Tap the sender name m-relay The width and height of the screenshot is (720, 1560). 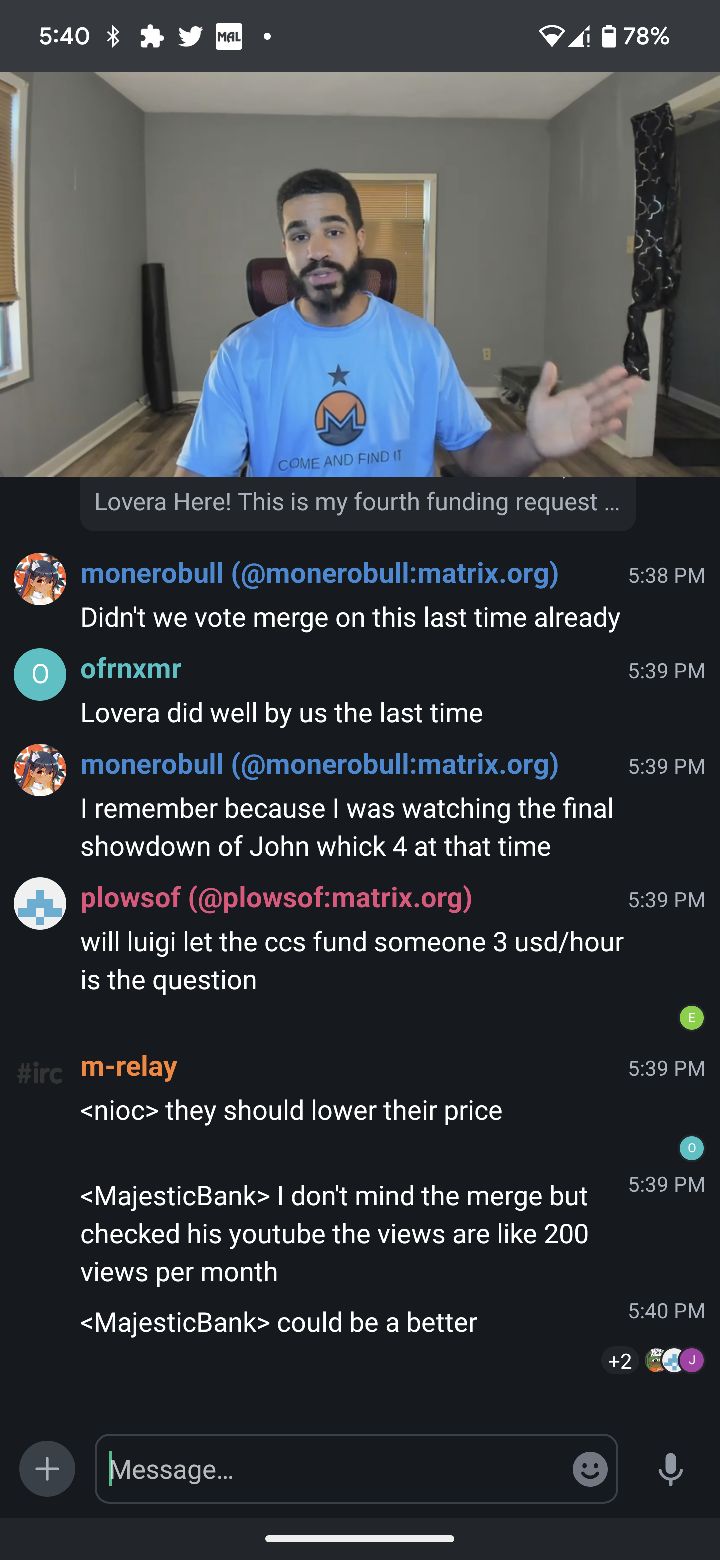(129, 1067)
